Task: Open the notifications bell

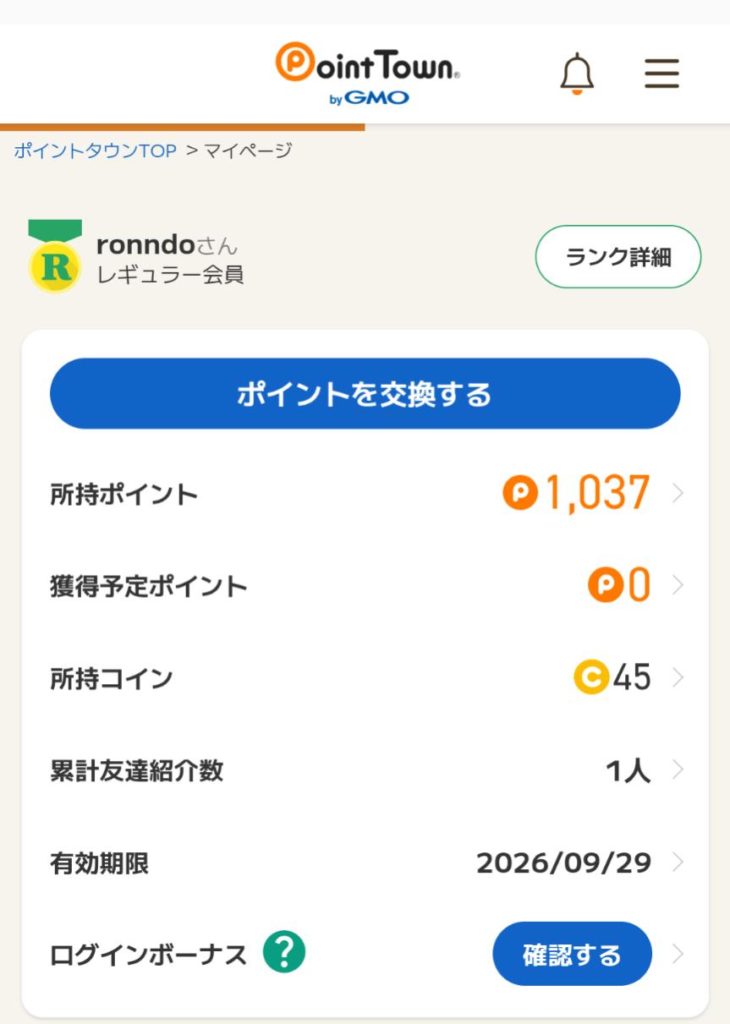Action: pos(576,74)
